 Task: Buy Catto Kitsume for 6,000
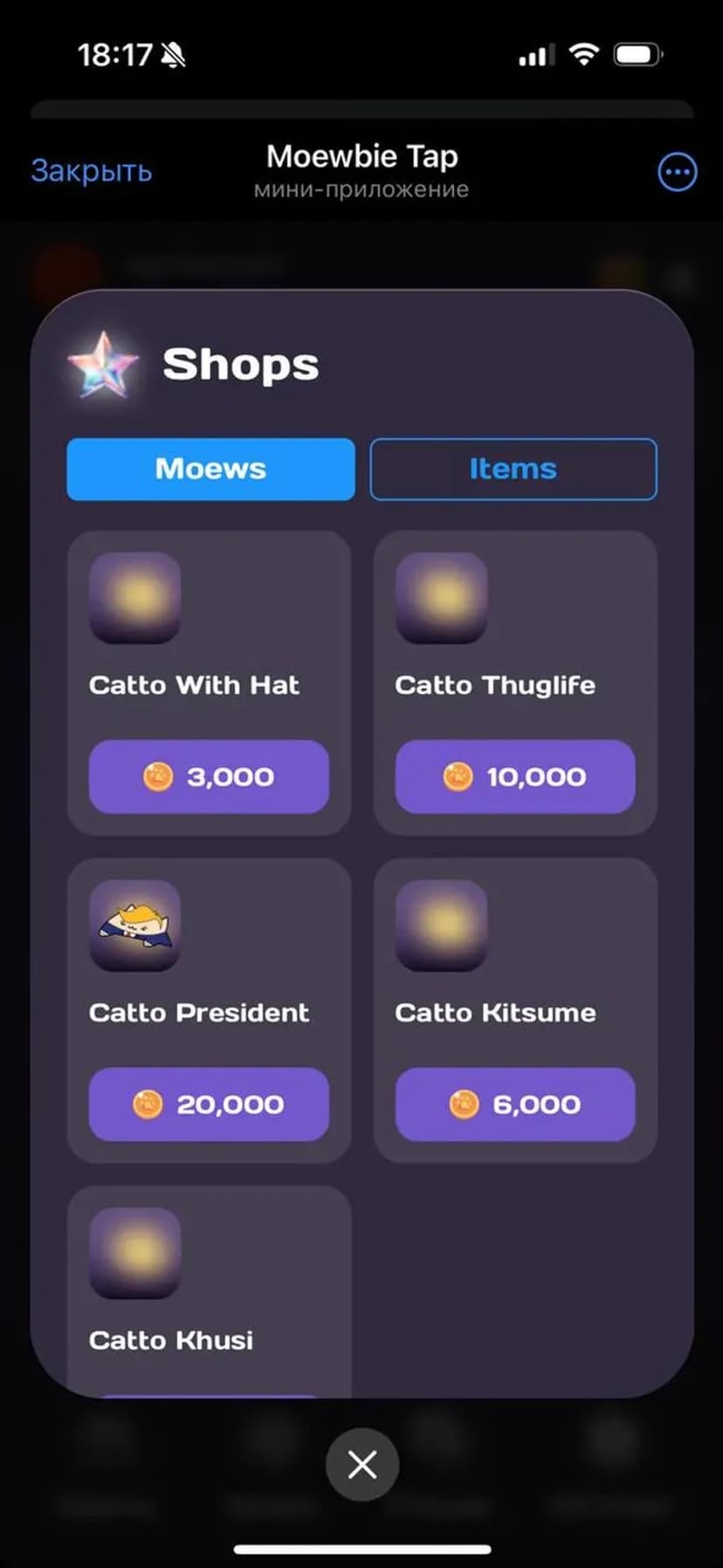click(x=515, y=1104)
